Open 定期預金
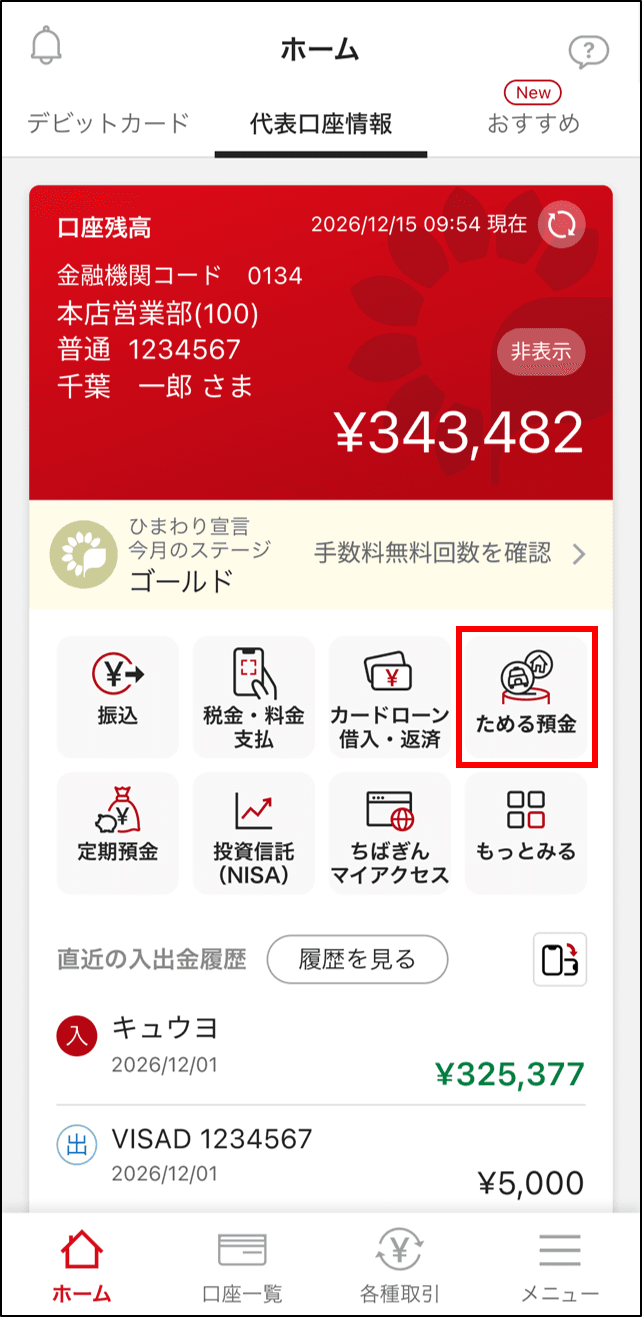This screenshot has width=642, height=1317. click(x=118, y=833)
